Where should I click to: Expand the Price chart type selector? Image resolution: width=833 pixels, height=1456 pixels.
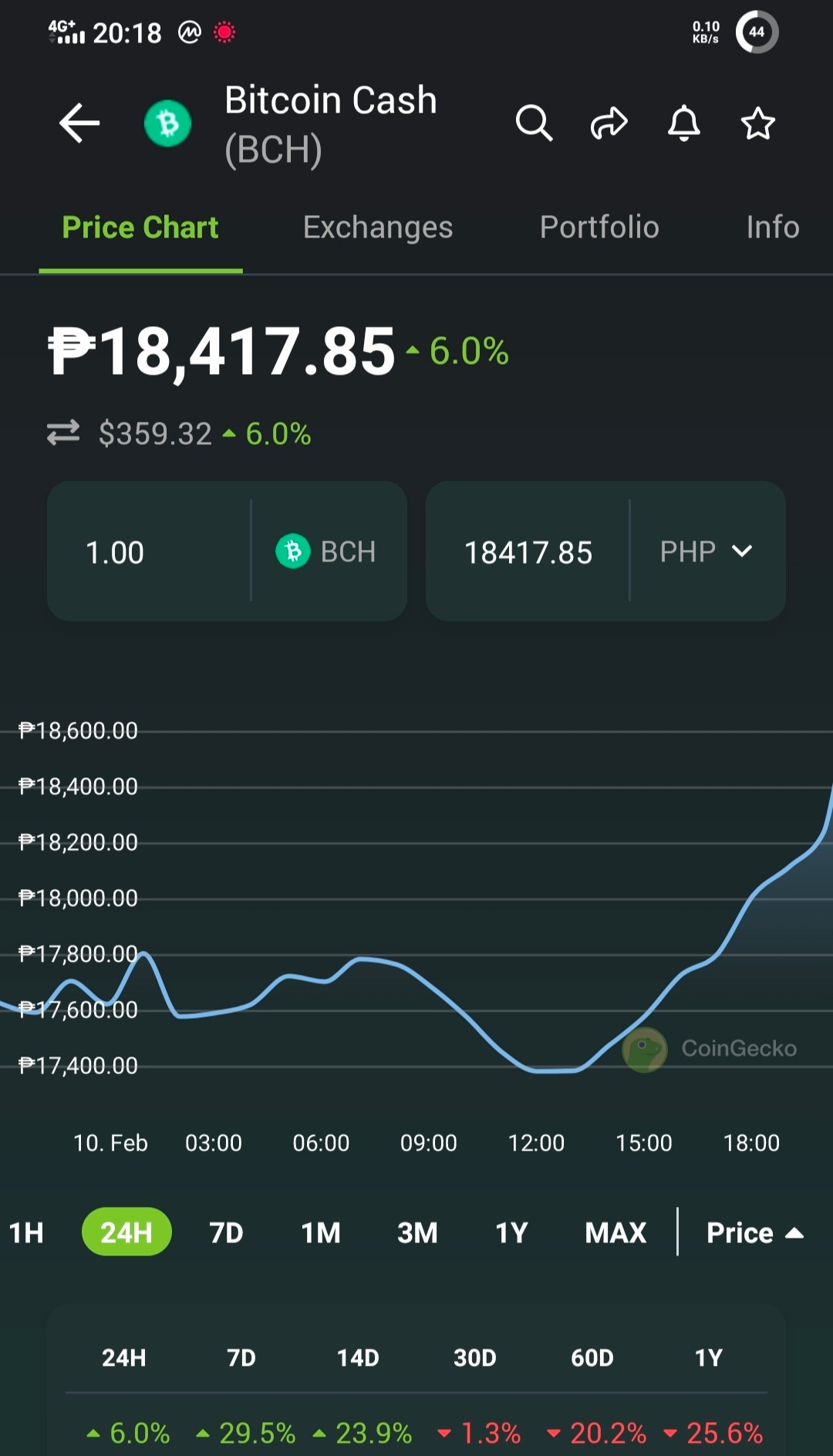coord(755,1232)
